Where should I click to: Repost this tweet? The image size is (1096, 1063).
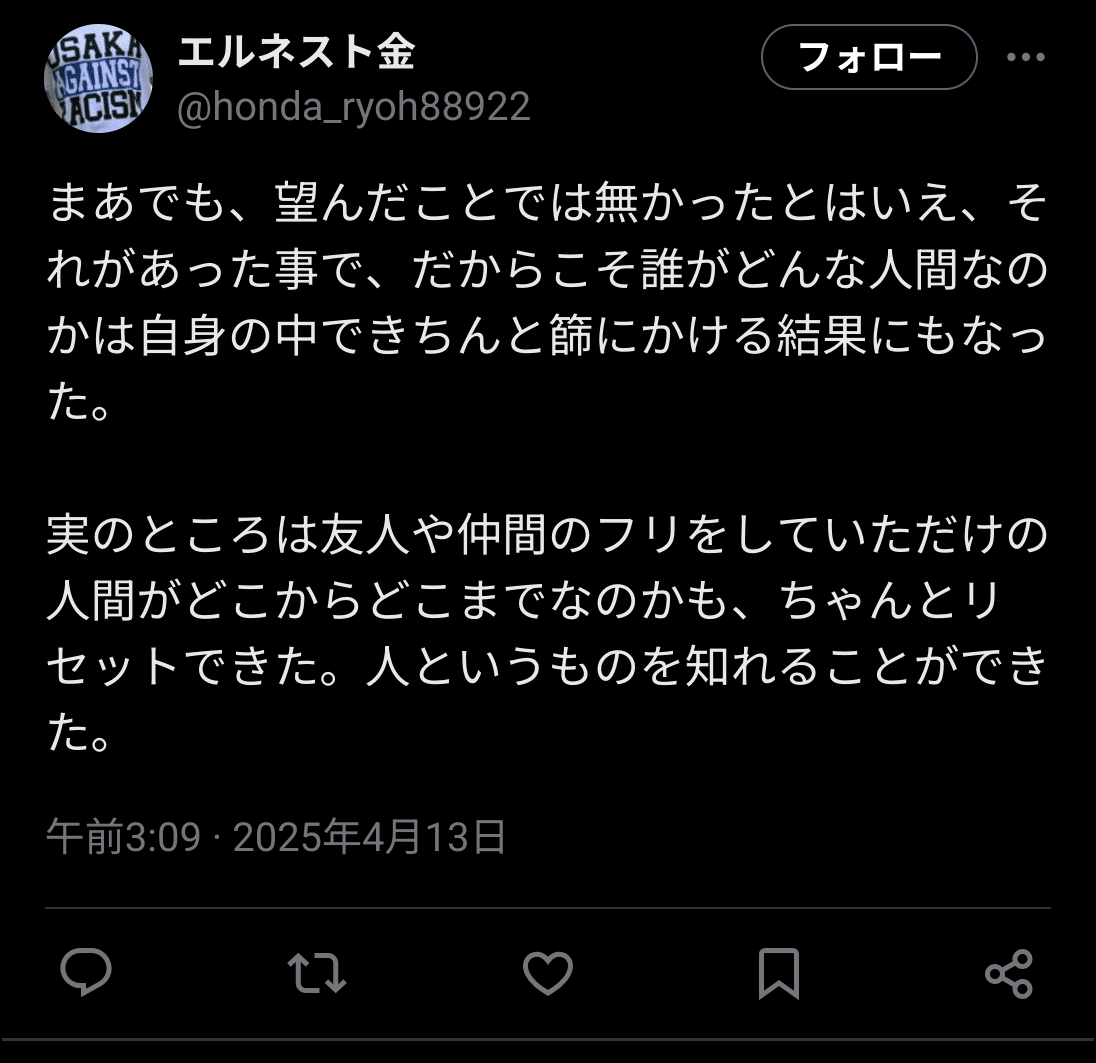(316, 972)
